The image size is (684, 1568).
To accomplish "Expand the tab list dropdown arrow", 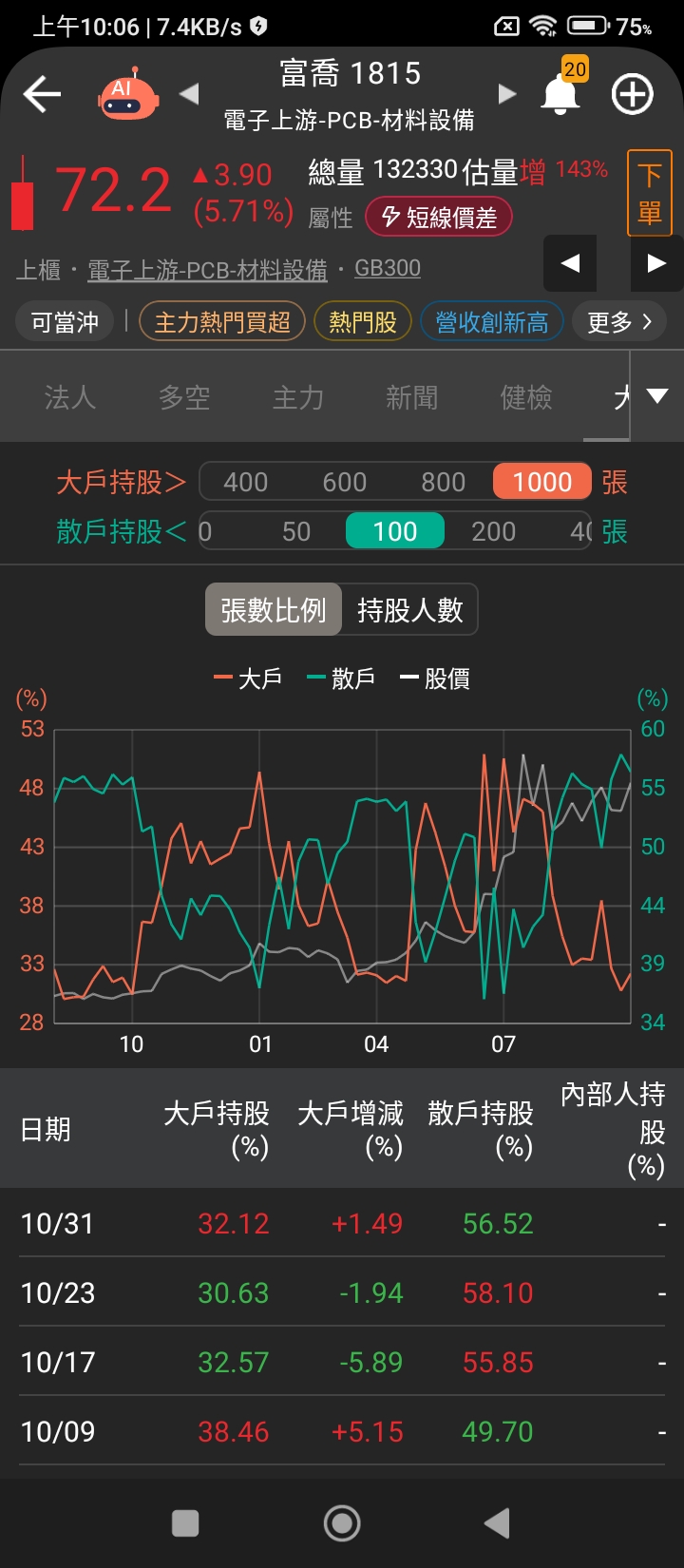I will 657,396.
